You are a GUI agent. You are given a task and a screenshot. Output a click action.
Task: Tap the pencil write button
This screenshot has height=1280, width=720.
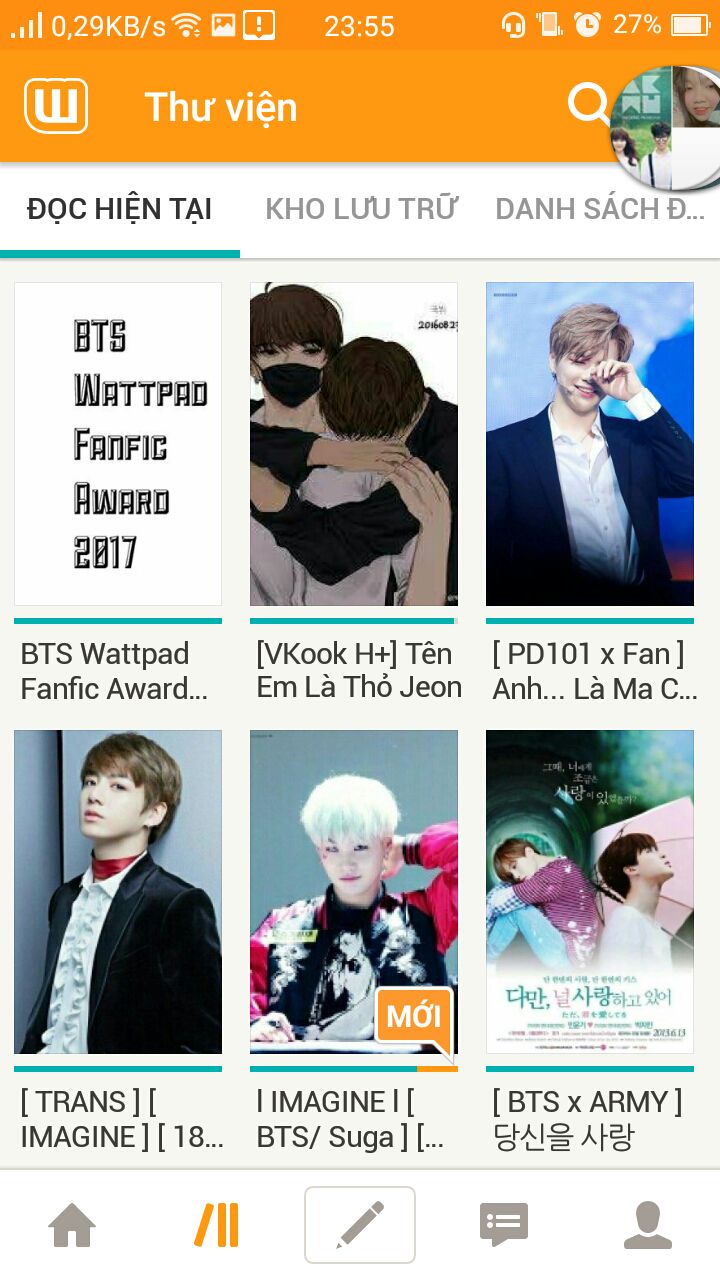[360, 1225]
